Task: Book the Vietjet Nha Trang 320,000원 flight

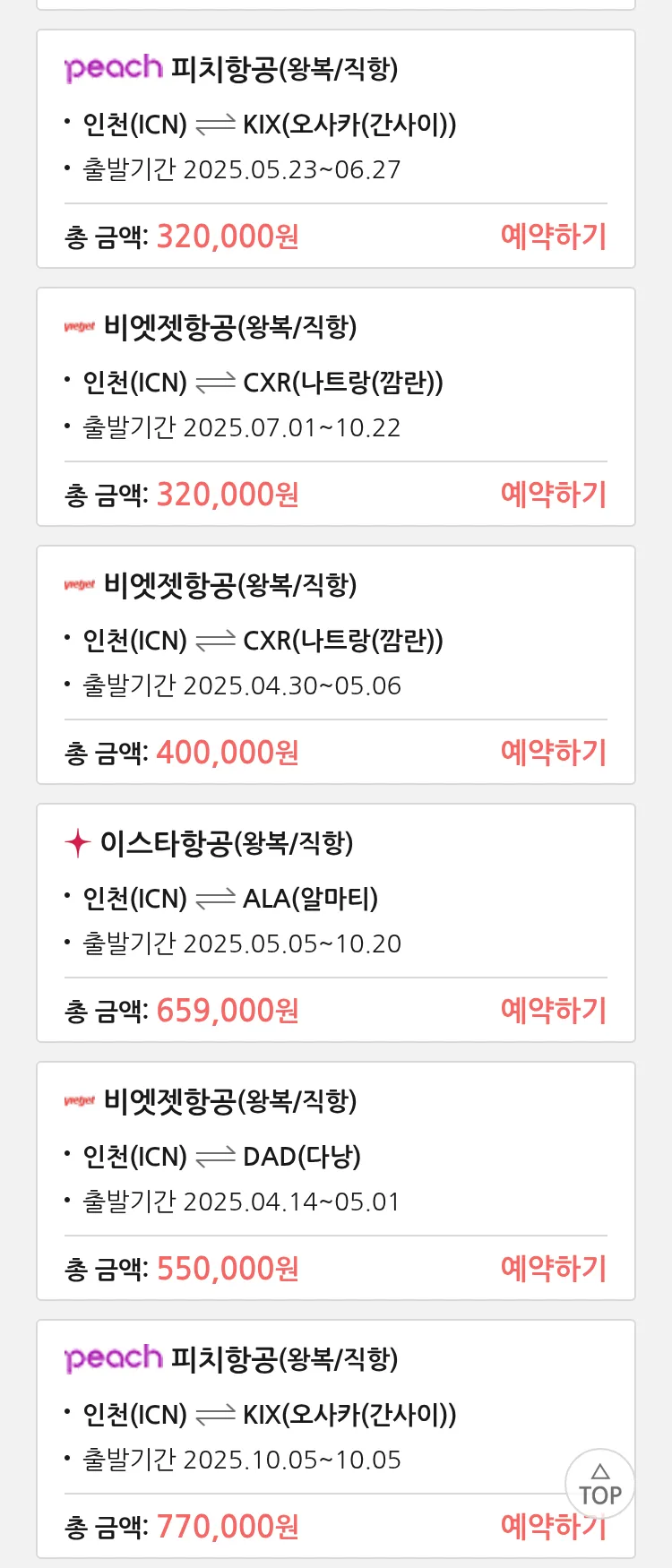Action: tap(553, 495)
